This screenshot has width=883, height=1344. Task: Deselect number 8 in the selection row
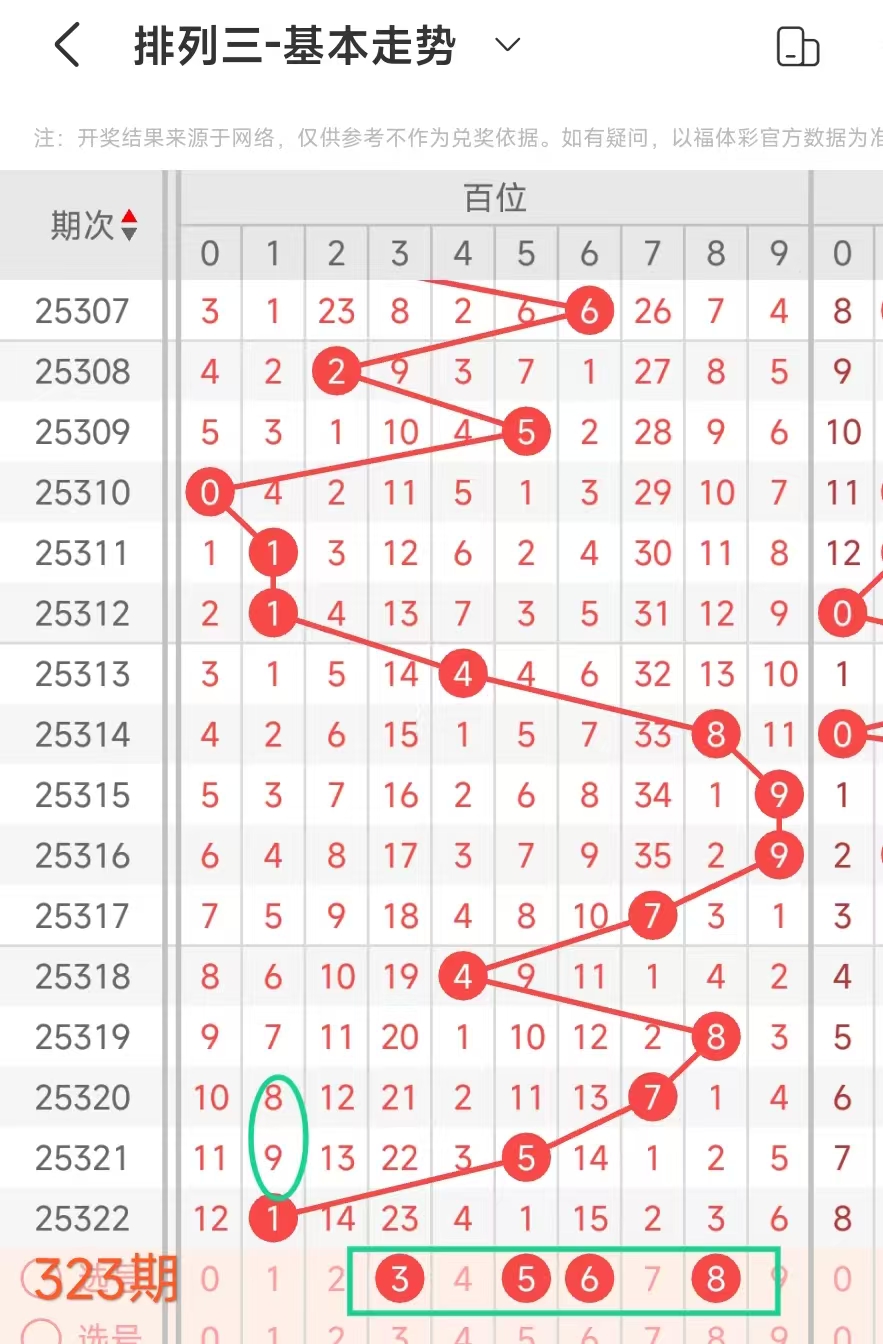coord(715,1278)
